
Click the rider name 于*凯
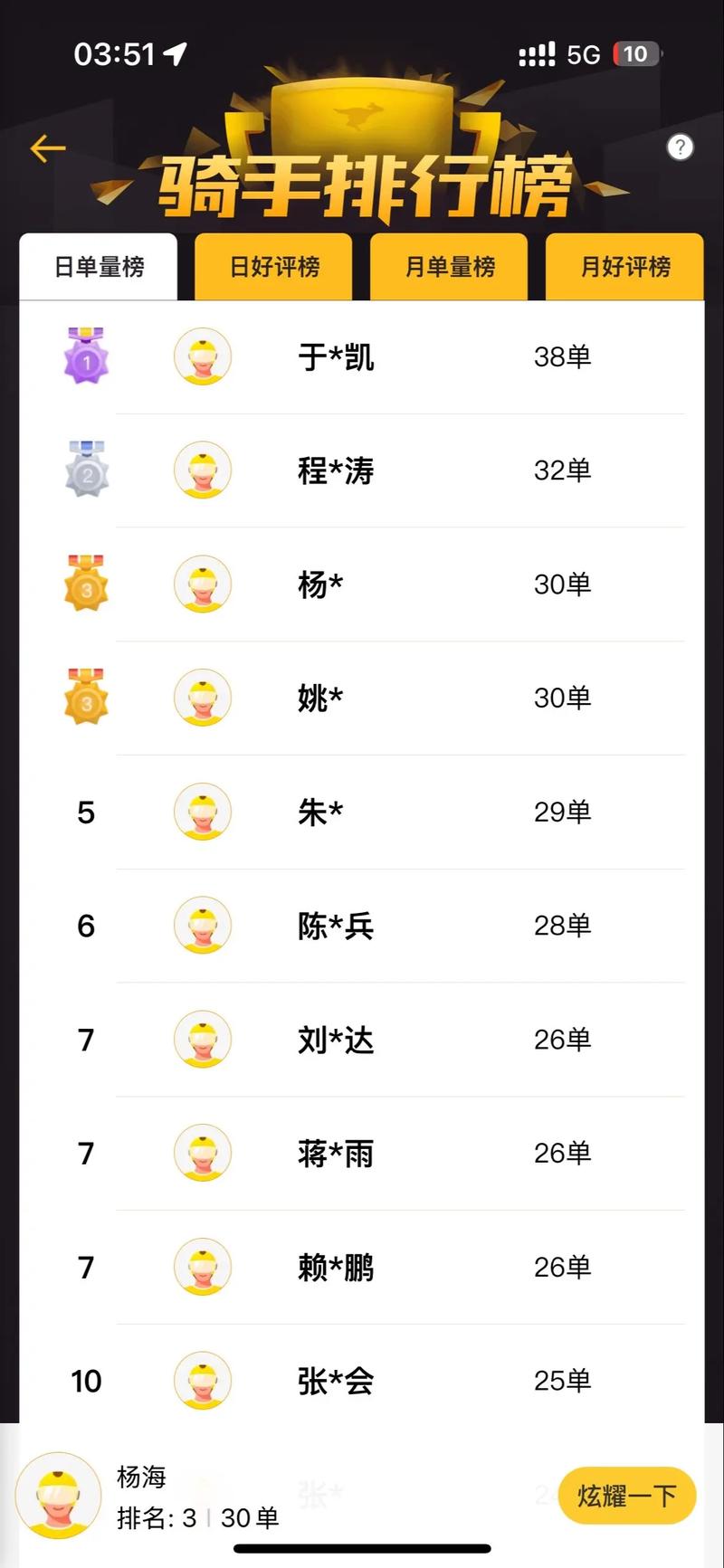click(x=335, y=357)
